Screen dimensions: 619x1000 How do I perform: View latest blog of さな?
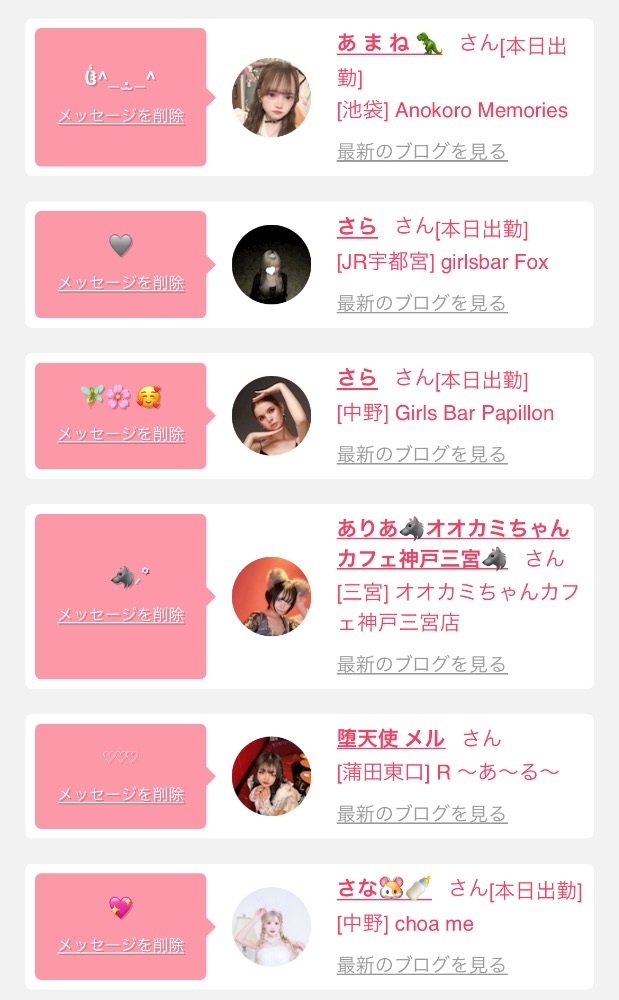point(422,964)
